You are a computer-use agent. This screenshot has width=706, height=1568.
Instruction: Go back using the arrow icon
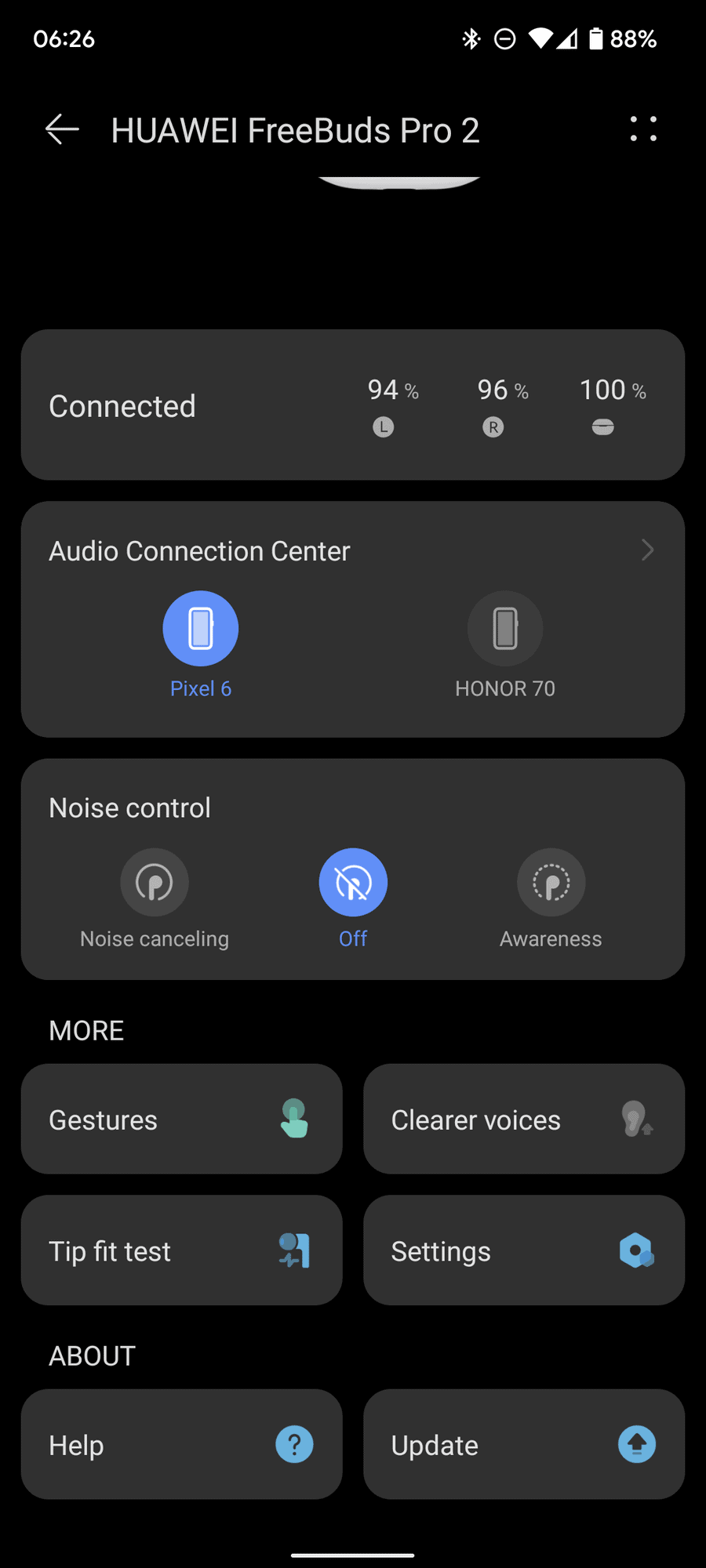(63, 130)
